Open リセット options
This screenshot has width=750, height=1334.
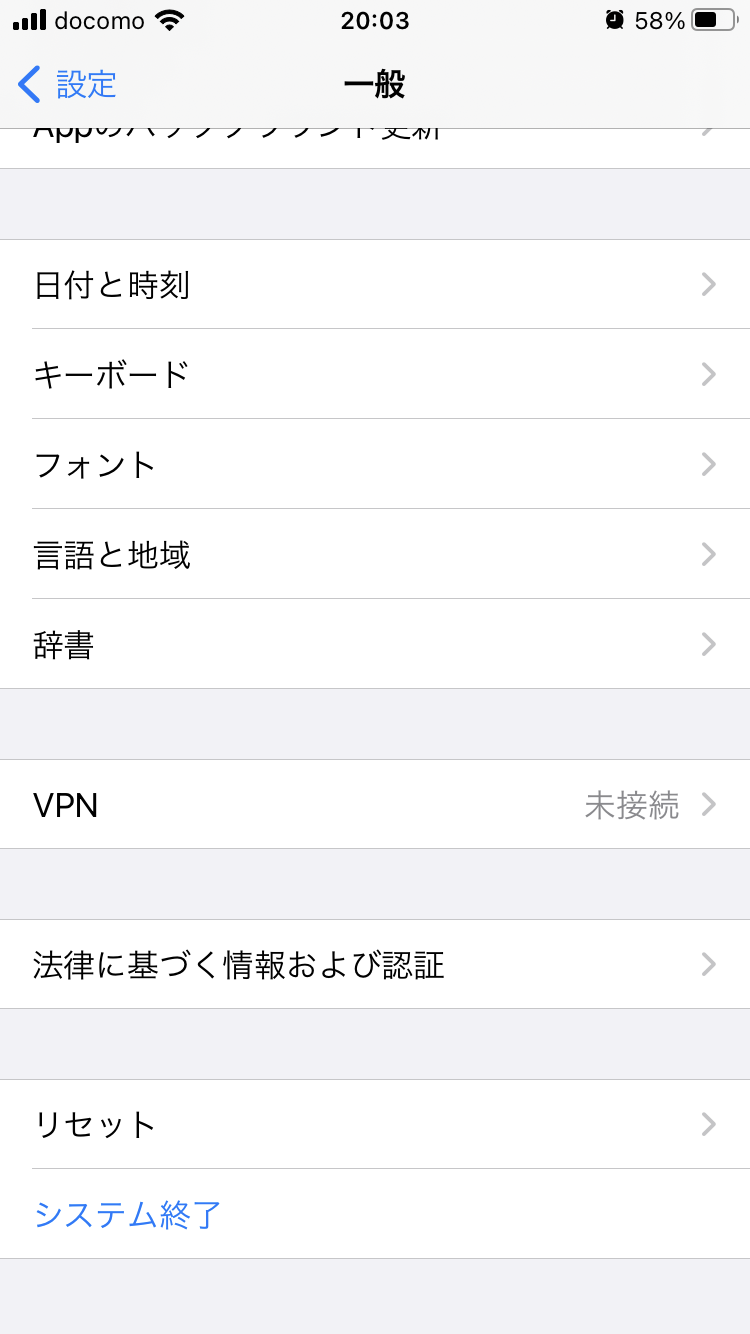[375, 1124]
